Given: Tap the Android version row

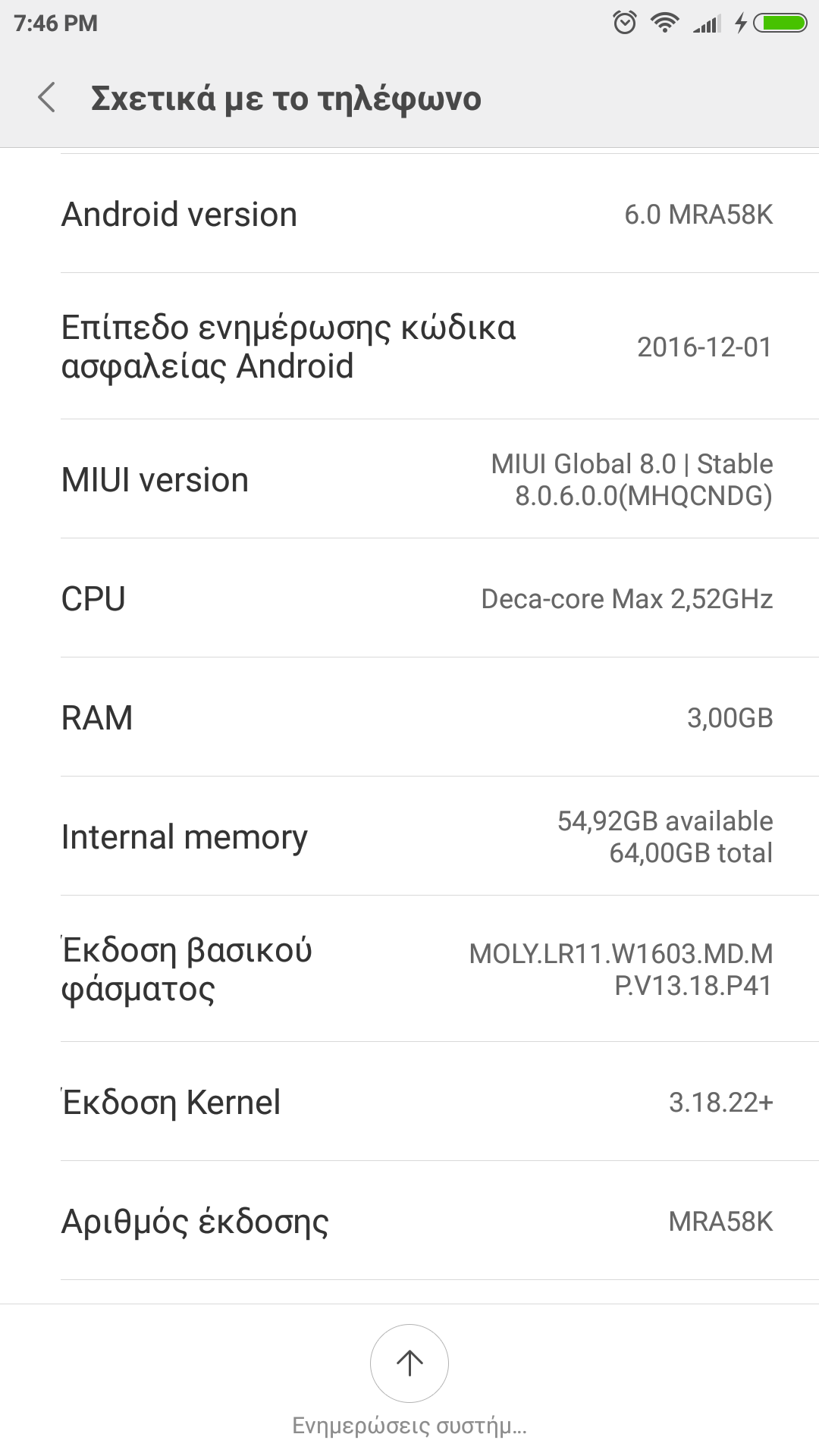Looking at the screenshot, I should click(409, 215).
